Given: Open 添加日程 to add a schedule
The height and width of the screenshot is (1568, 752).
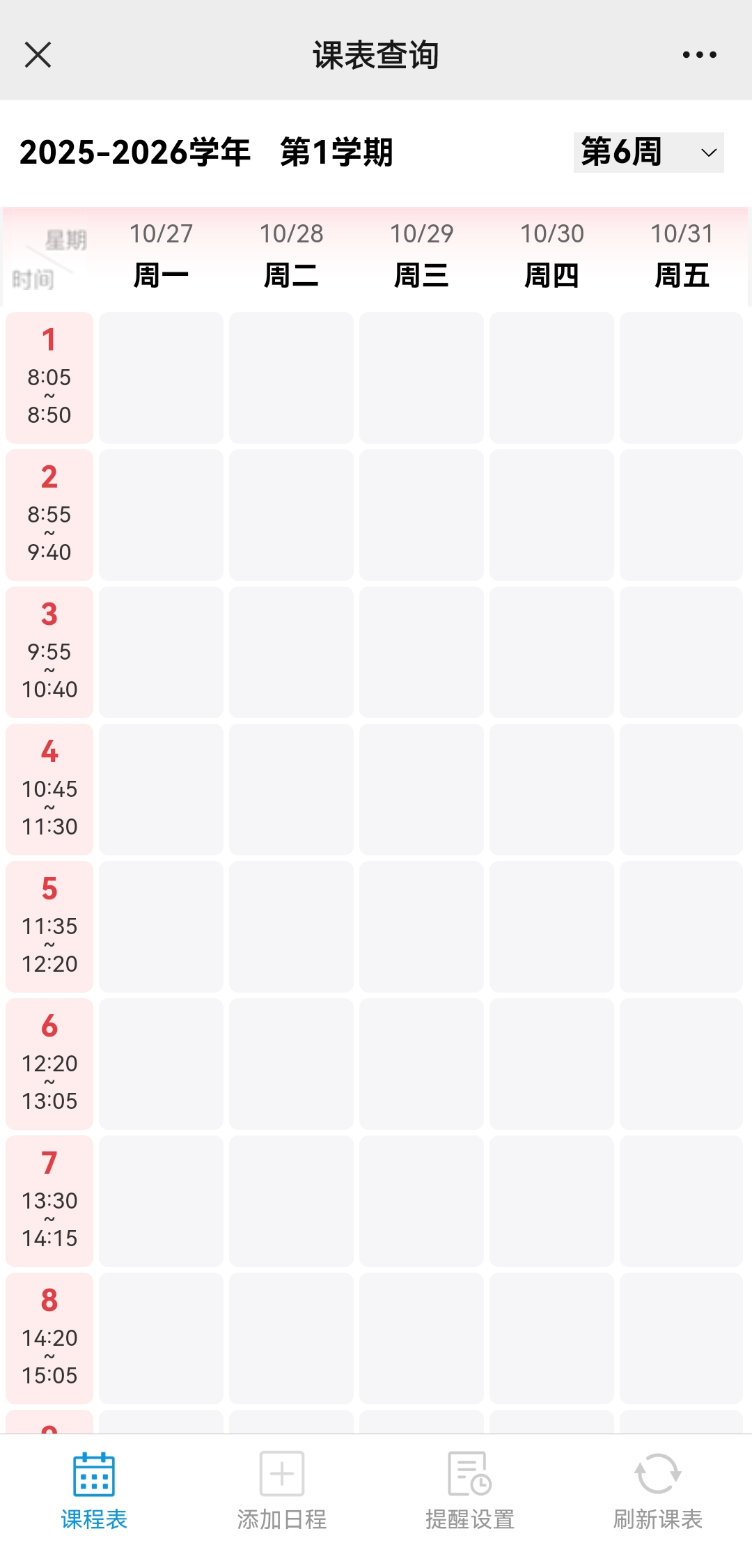Looking at the screenshot, I should tap(282, 1491).
